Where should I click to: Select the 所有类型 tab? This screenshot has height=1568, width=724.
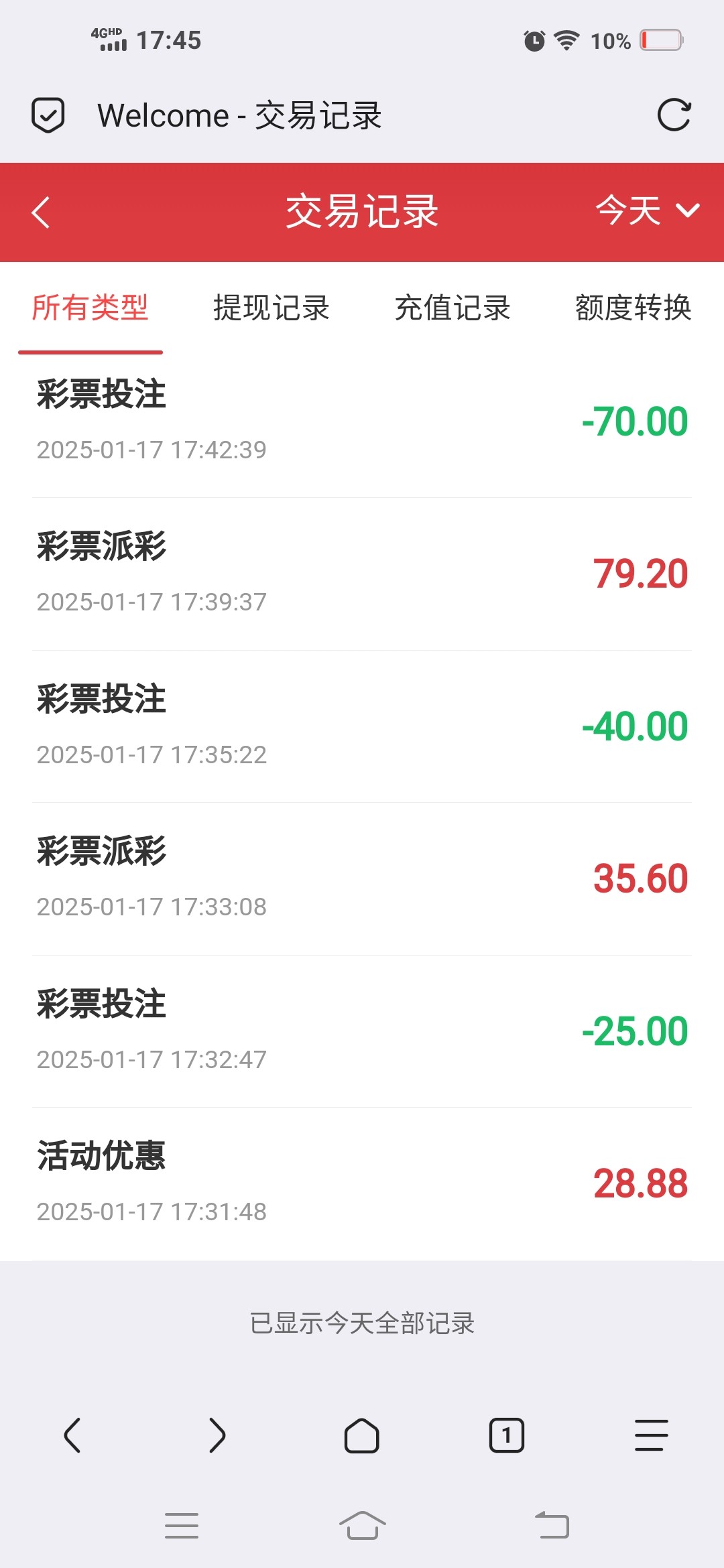90,308
